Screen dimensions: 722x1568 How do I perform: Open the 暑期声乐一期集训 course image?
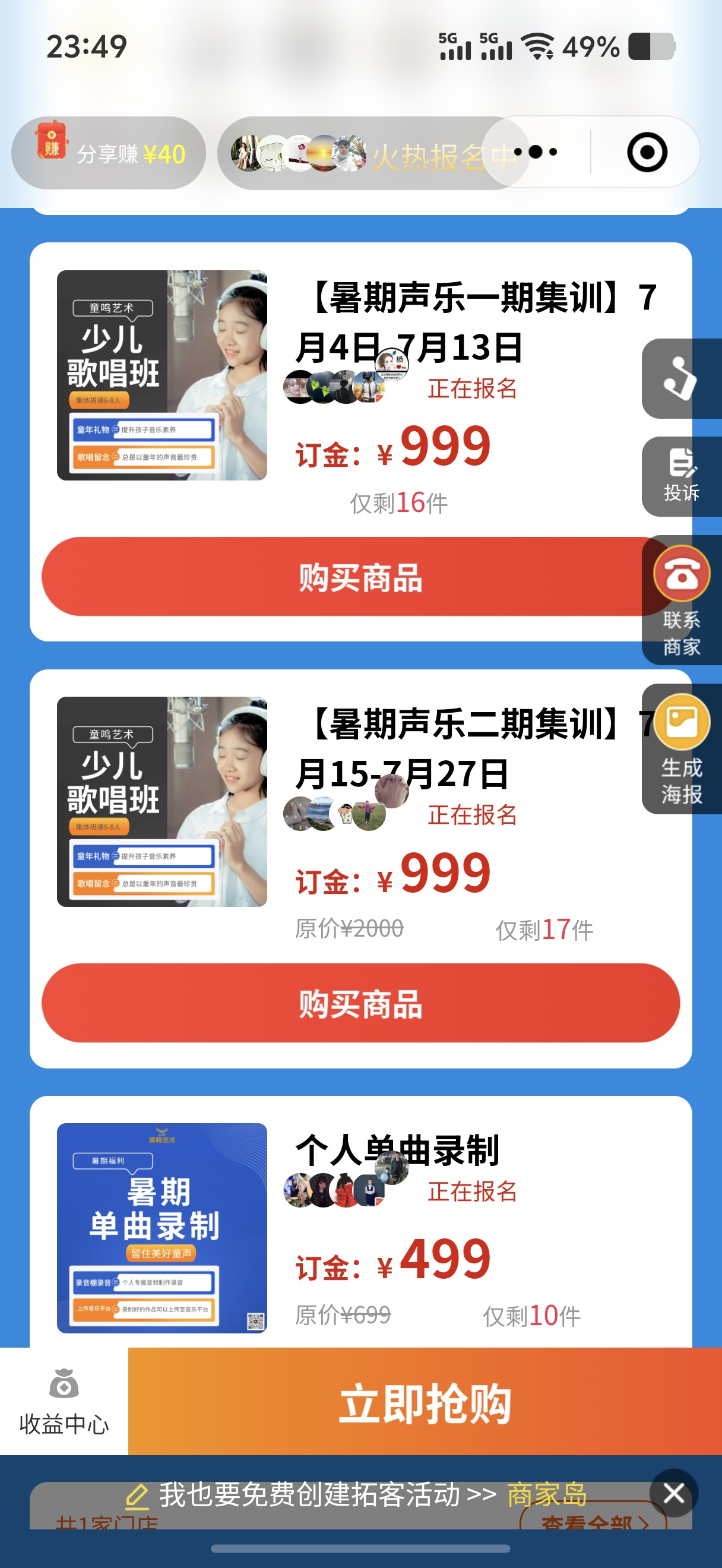coord(161,375)
